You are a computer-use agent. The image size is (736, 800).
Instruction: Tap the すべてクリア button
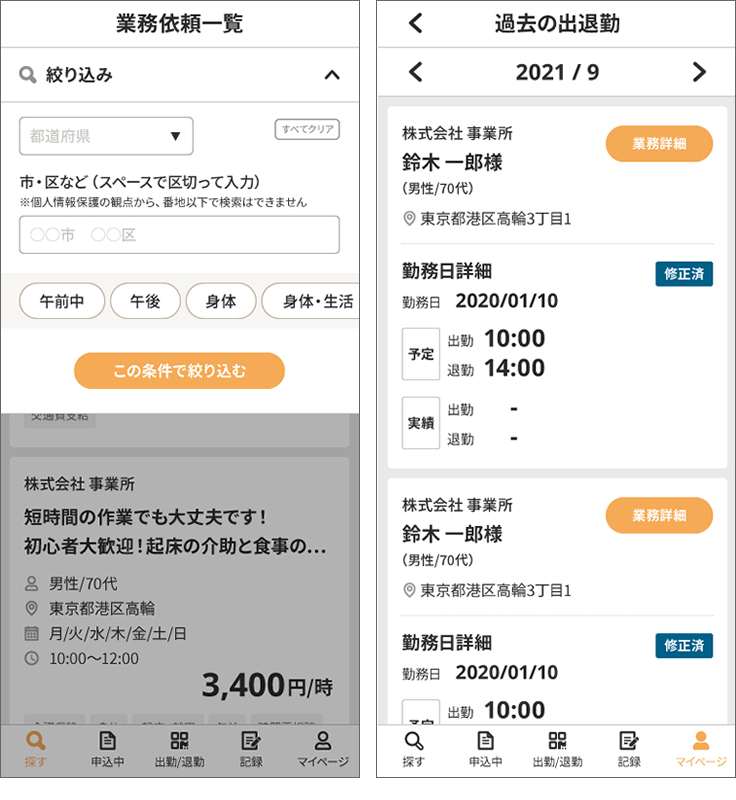(x=307, y=130)
